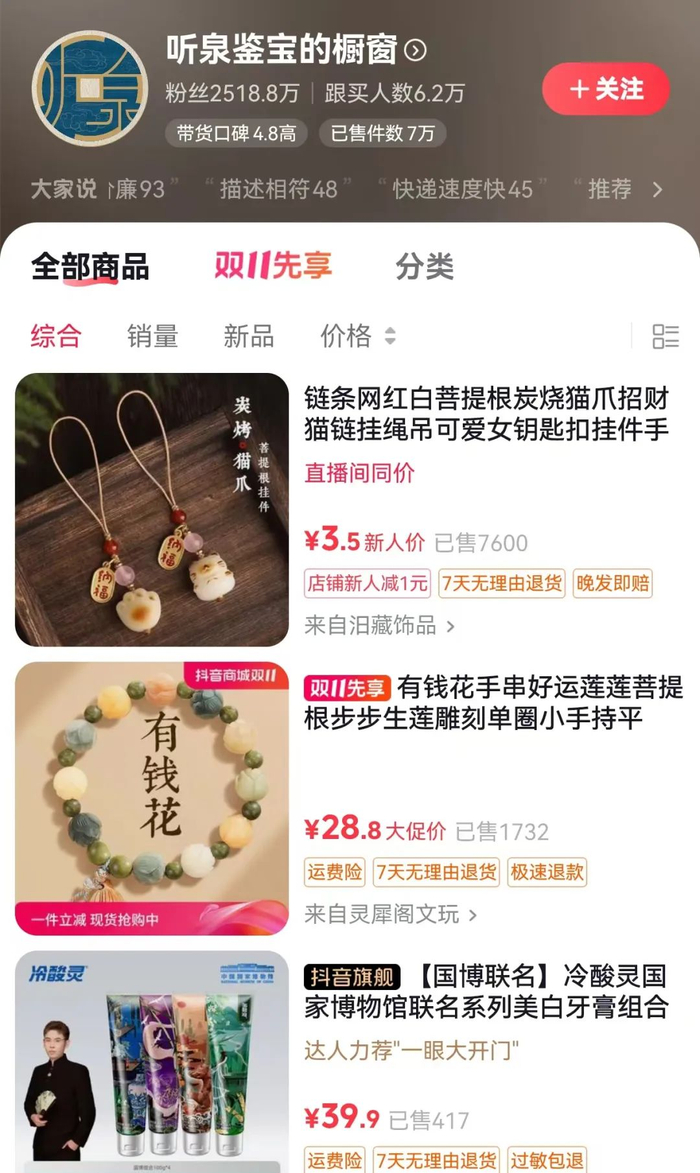Open the 双11先享 tab
Image resolution: width=700 pixels, height=1173 pixels.
coord(273,265)
